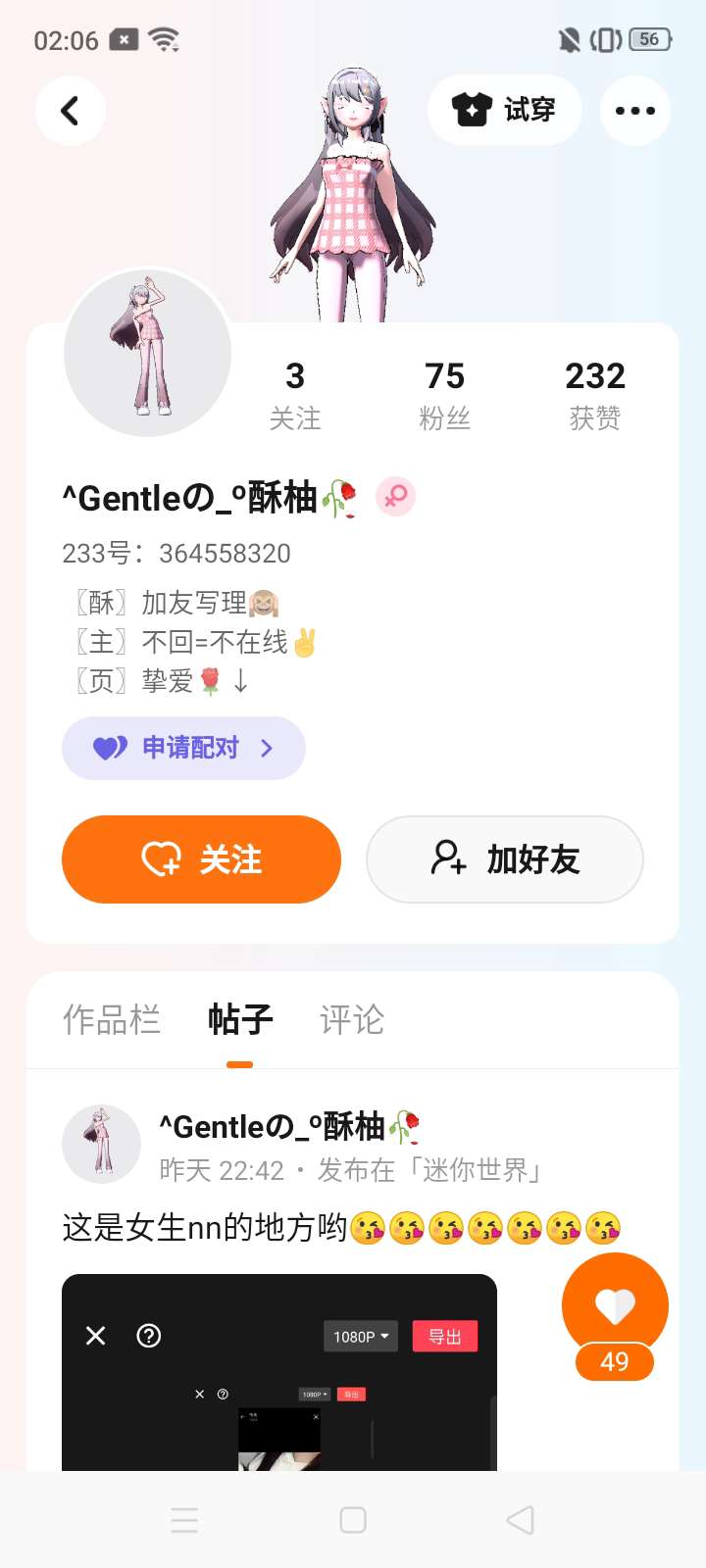This screenshot has height=1568, width=706.
Task: Tap the system home button
Action: pos(353,1520)
